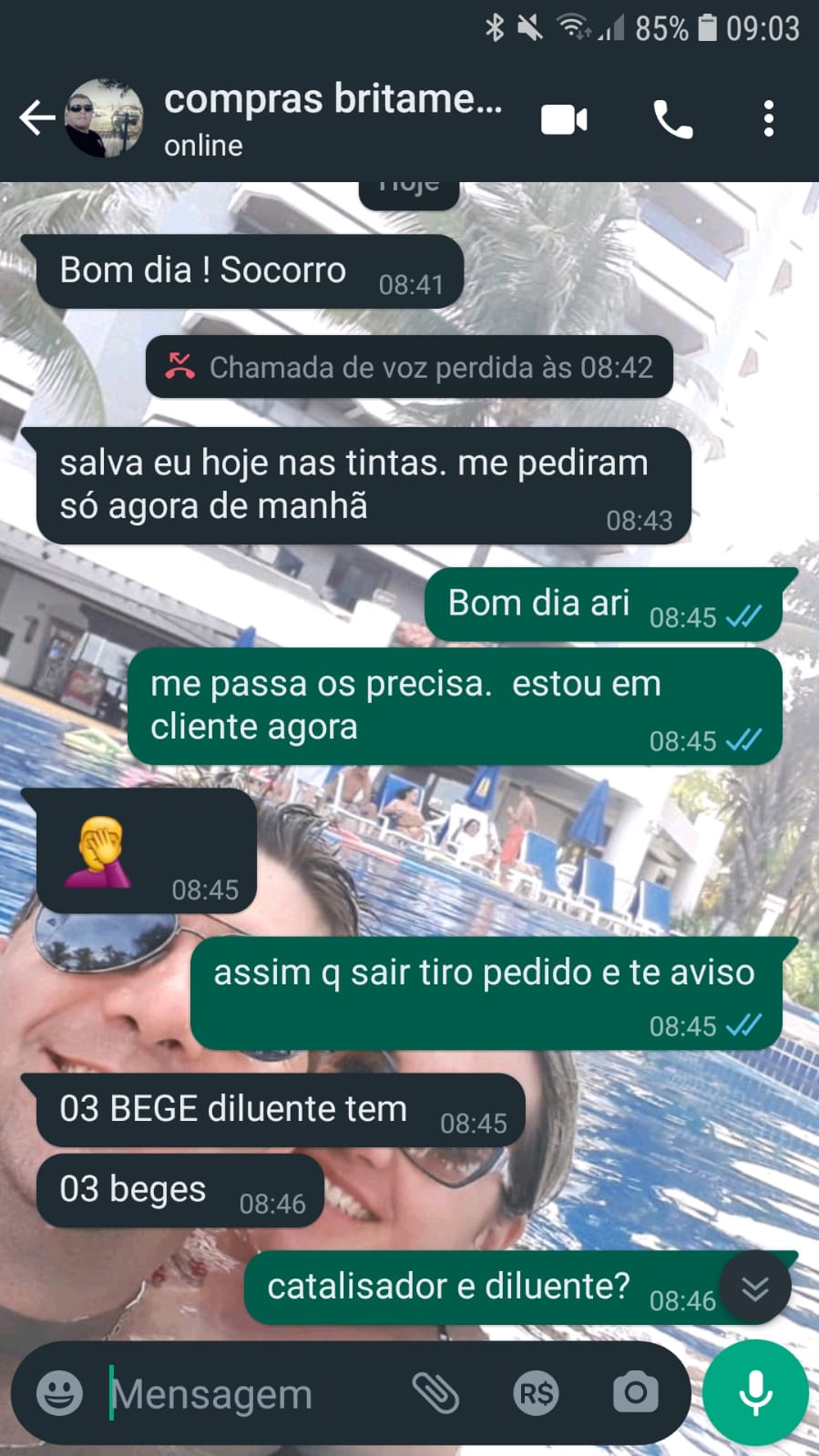Open the camera to send a photo
Image resolution: width=819 pixels, height=1456 pixels.
point(635,1393)
